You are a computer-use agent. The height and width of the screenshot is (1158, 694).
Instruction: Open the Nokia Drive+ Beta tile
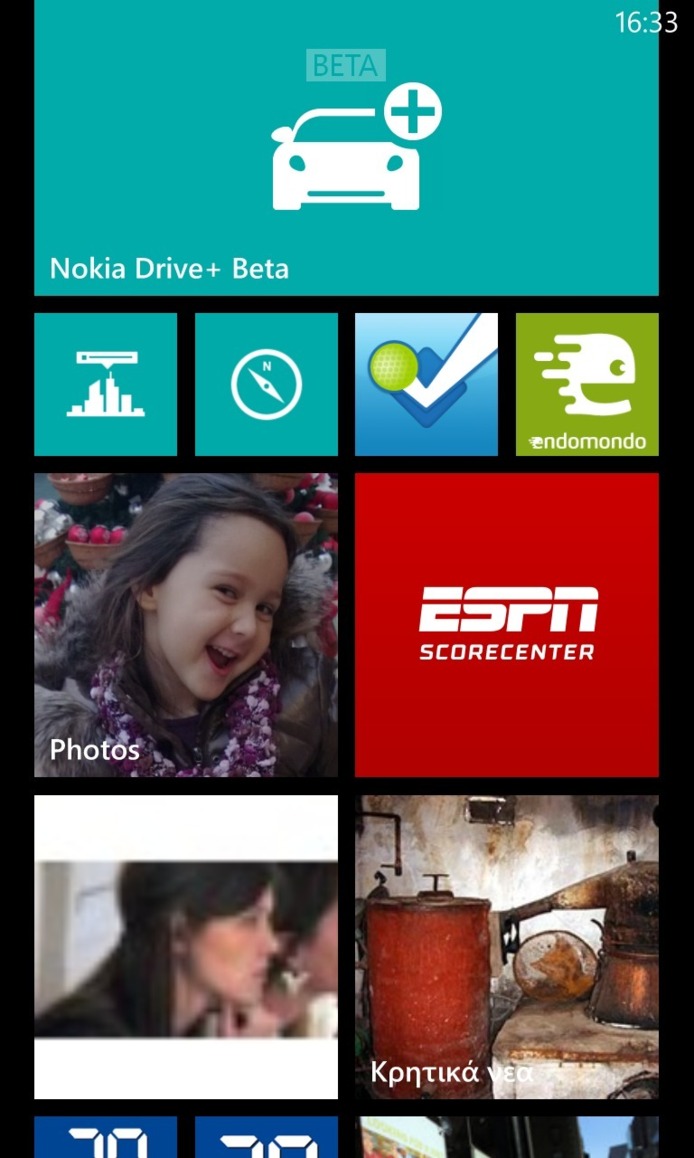click(346, 150)
